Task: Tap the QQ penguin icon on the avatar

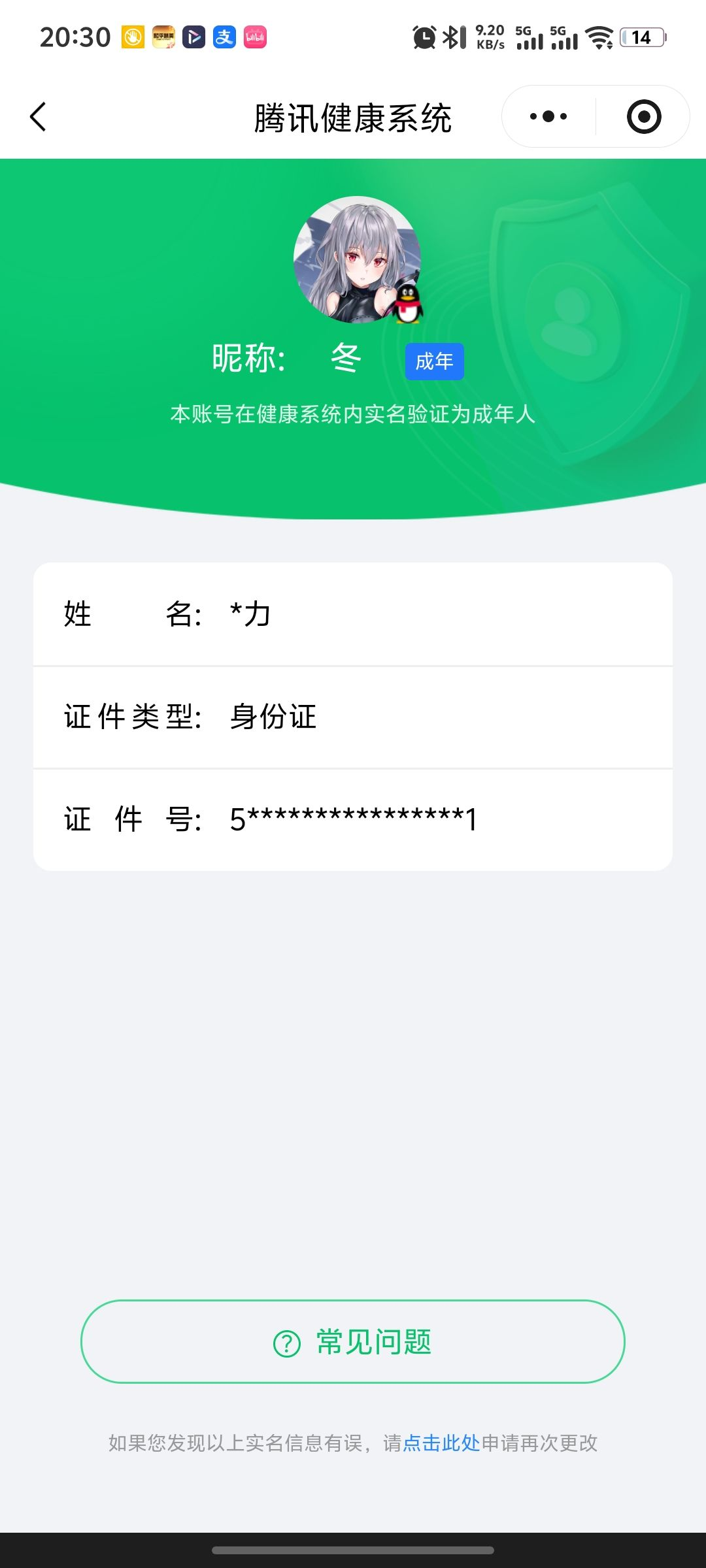Action: point(409,304)
